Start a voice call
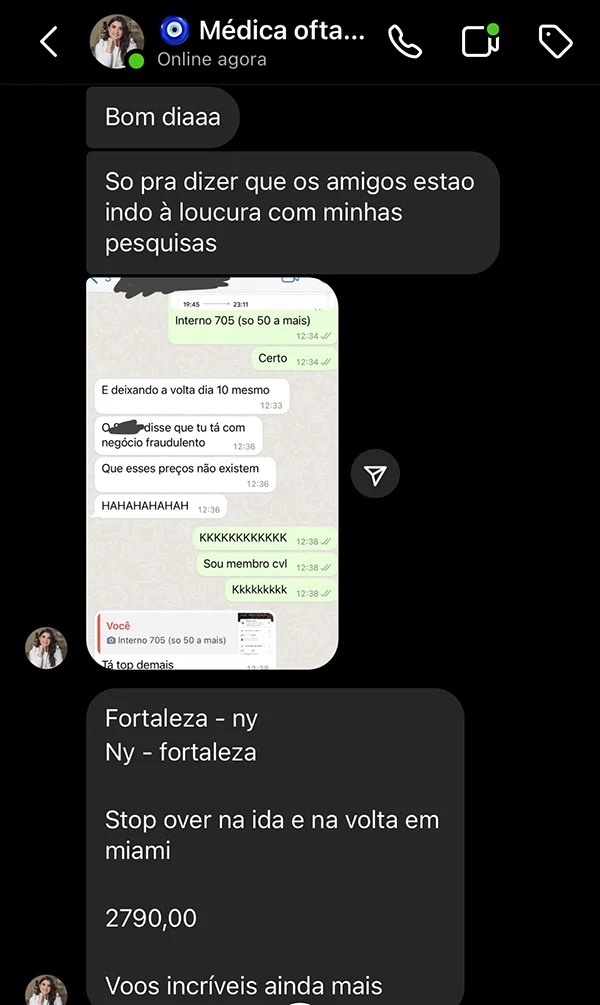Viewport: 600px width, 1005px height. pos(405,42)
